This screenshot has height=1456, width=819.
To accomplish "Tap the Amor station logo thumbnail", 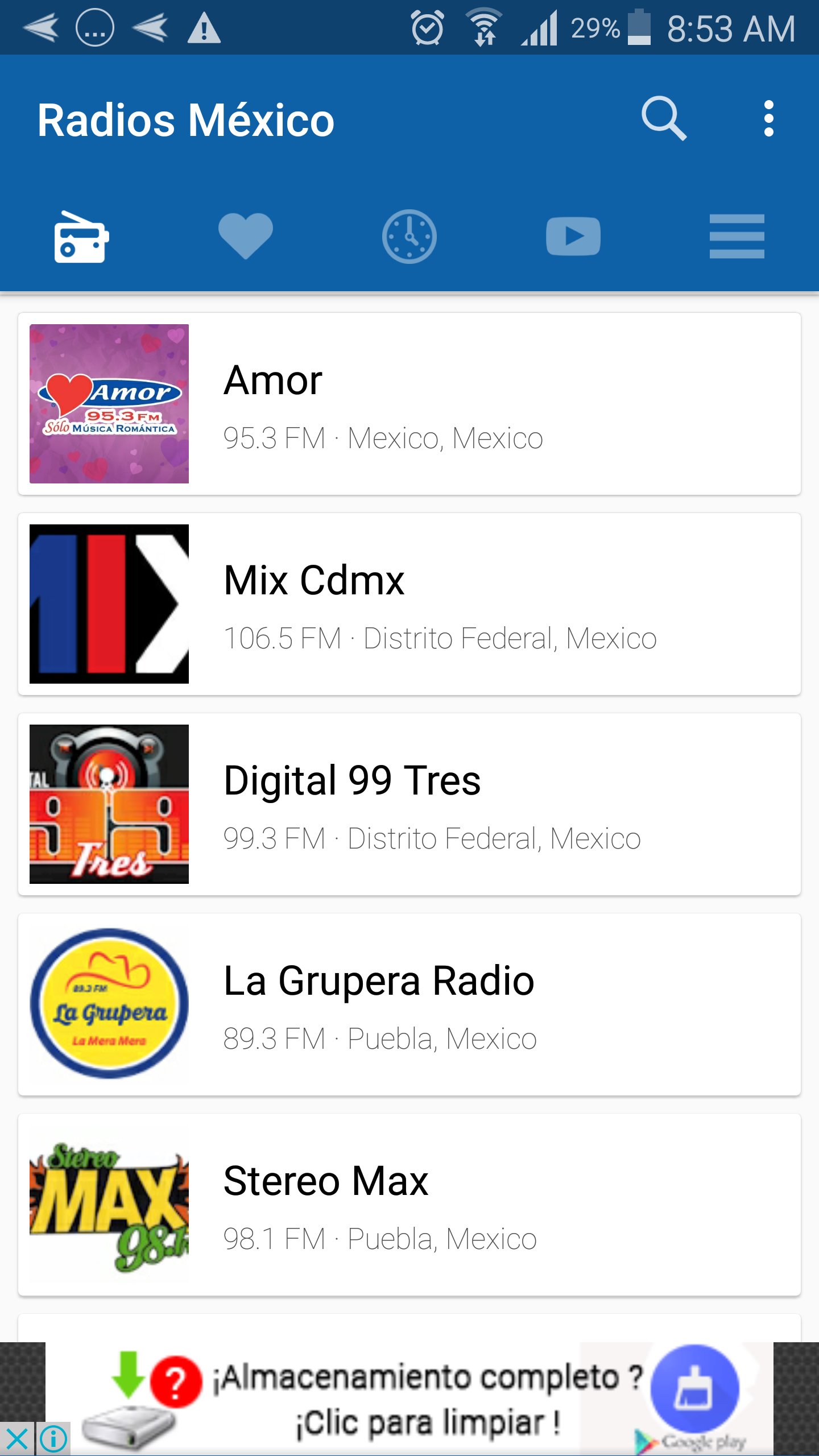I will pos(108,404).
